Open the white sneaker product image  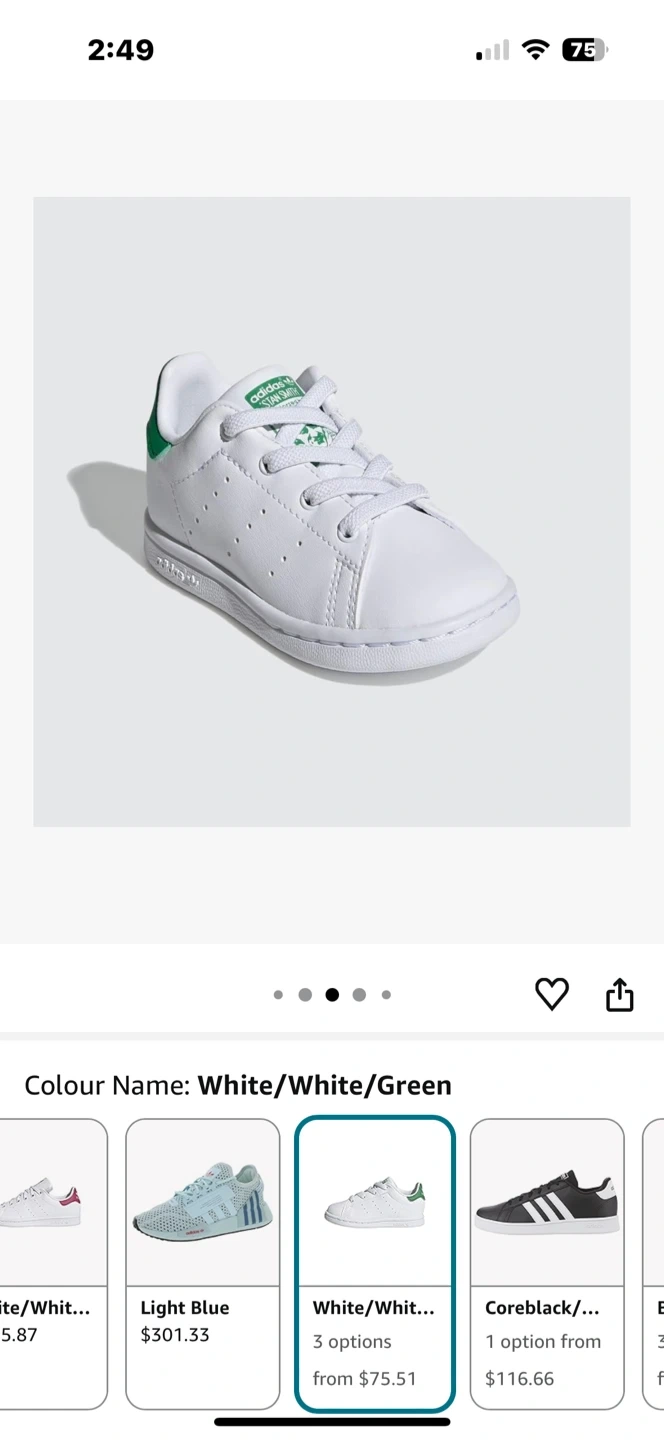(x=332, y=511)
